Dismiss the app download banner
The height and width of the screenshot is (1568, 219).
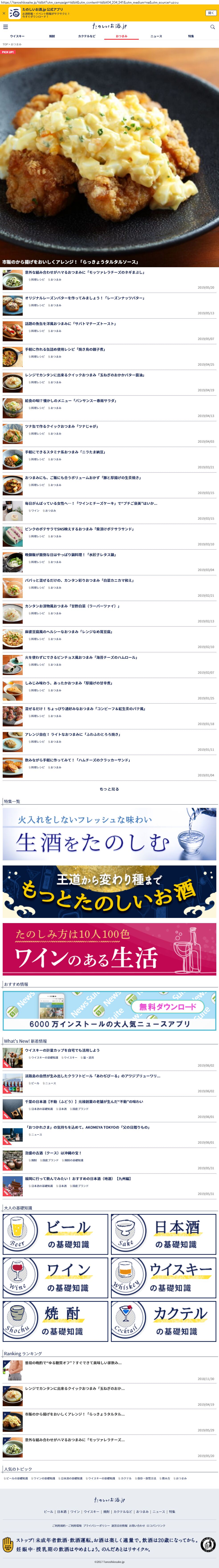(4, 13)
